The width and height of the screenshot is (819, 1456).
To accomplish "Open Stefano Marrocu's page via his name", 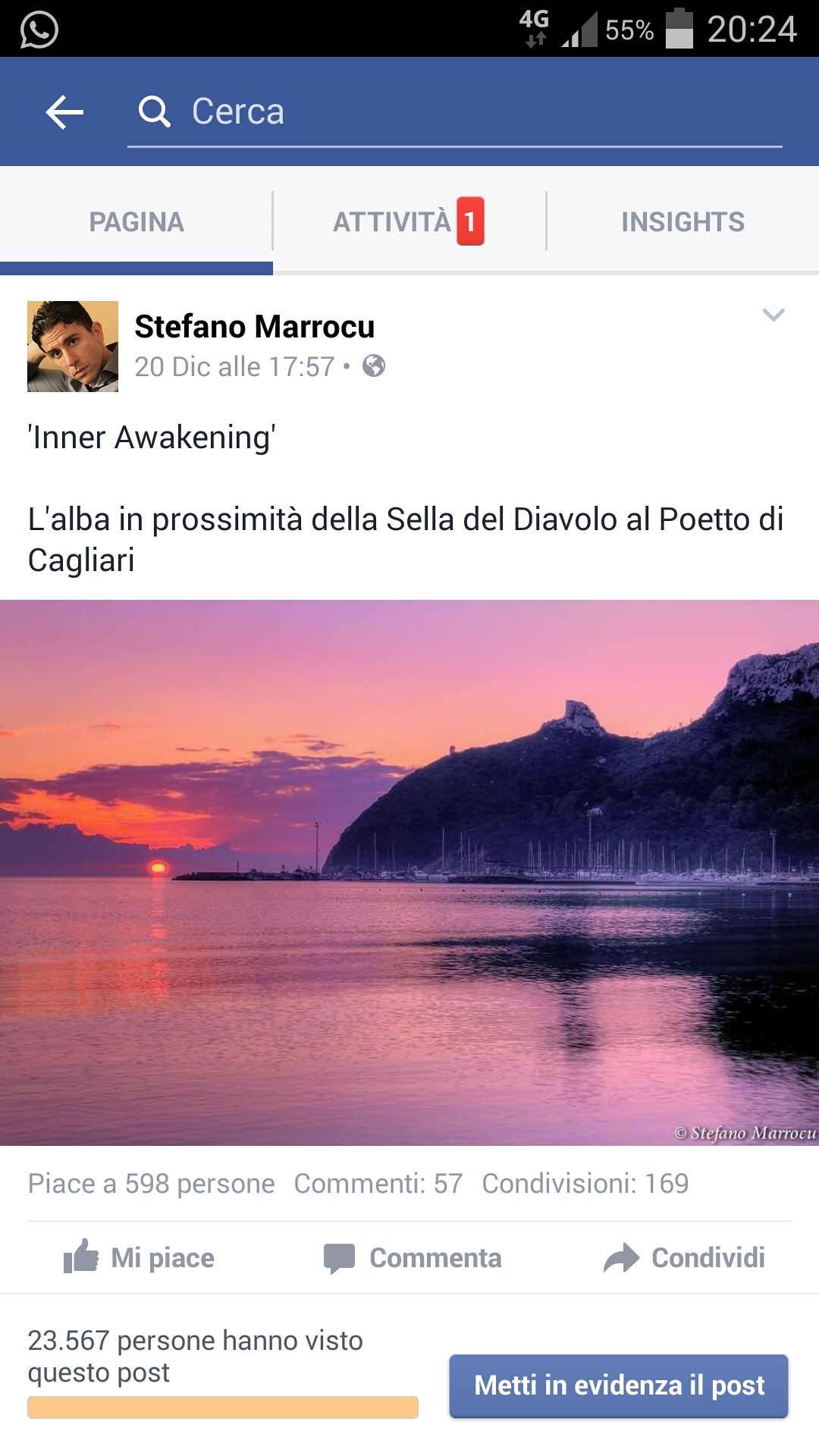I will point(254,327).
